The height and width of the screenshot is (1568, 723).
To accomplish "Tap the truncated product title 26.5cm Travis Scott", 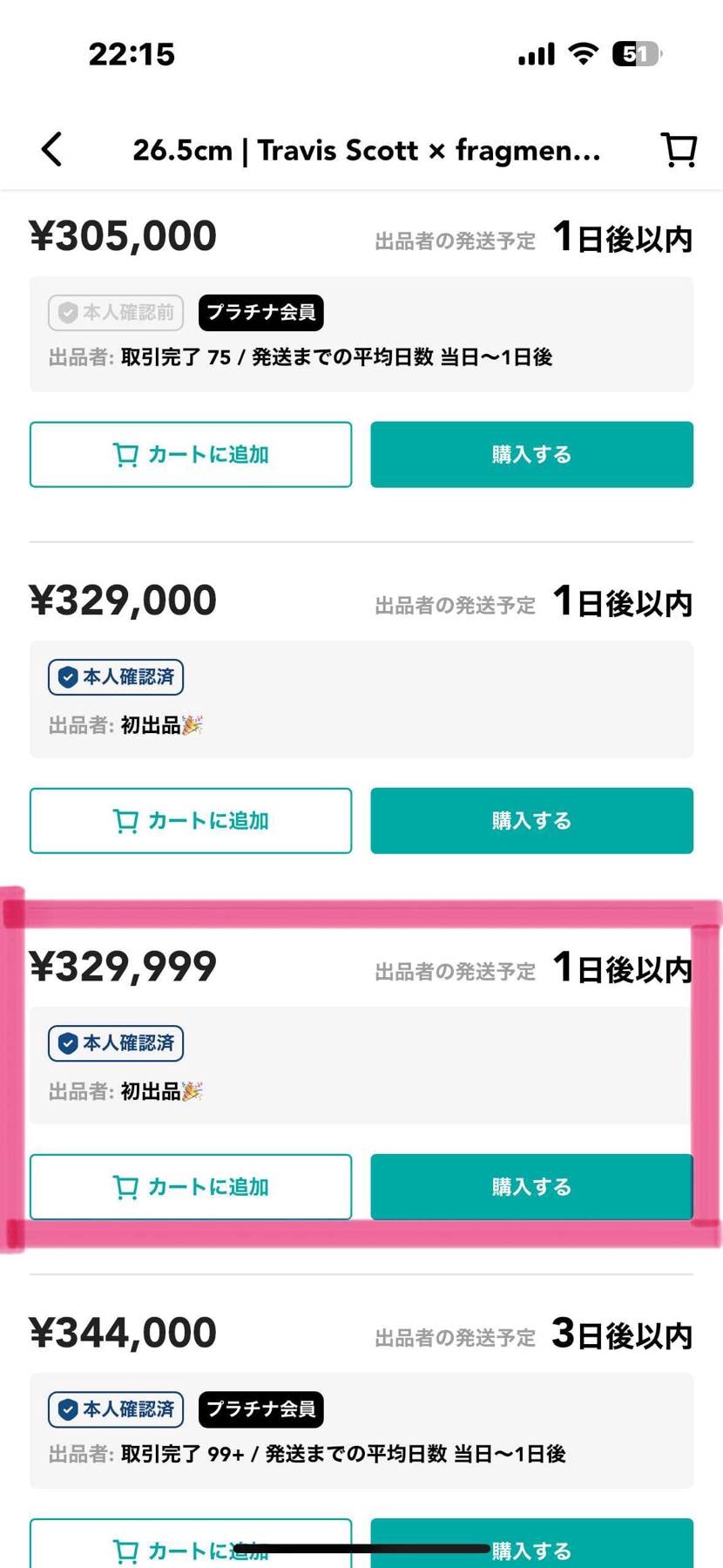I will point(366,149).
